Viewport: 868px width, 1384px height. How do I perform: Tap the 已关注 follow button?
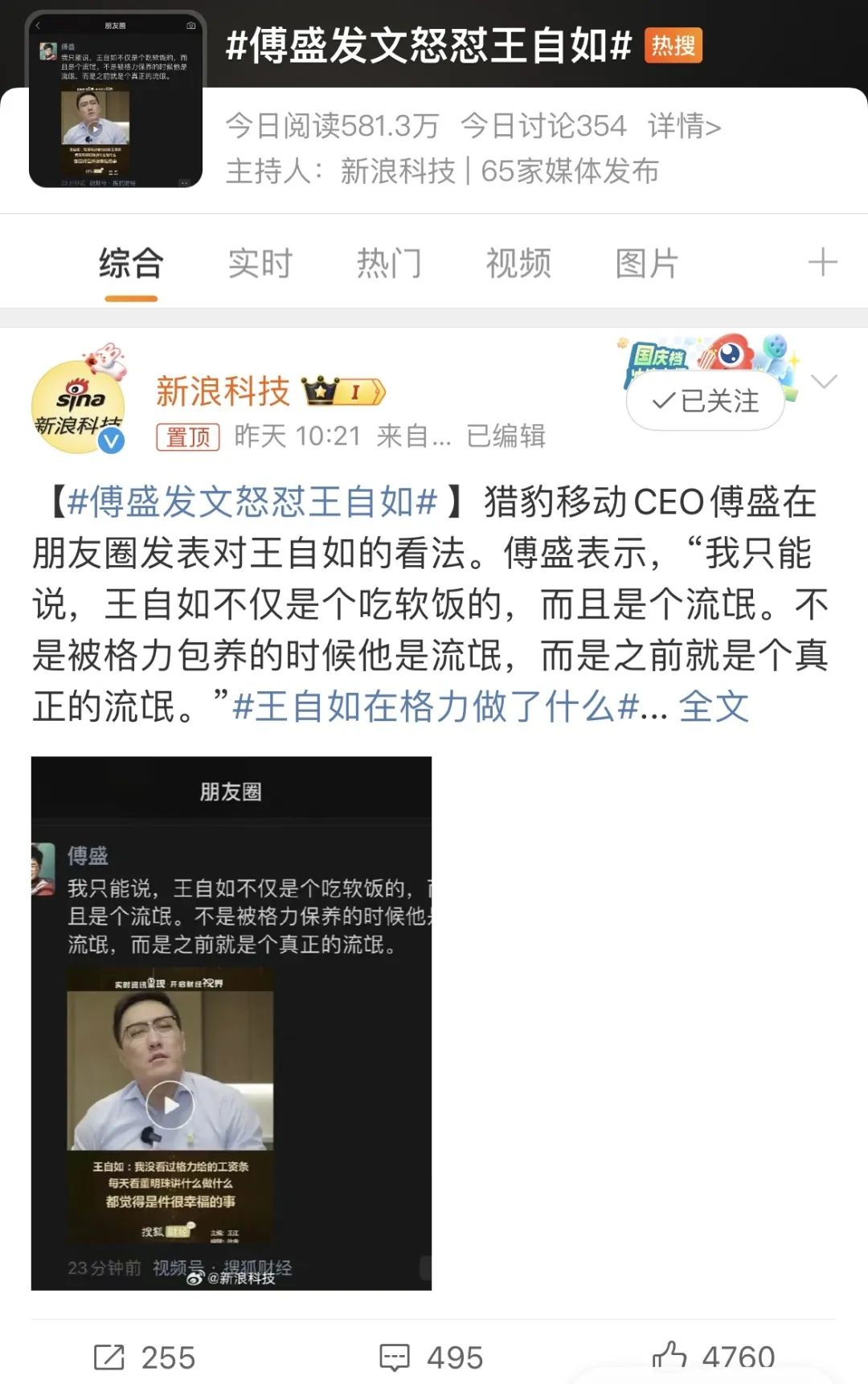coord(706,400)
